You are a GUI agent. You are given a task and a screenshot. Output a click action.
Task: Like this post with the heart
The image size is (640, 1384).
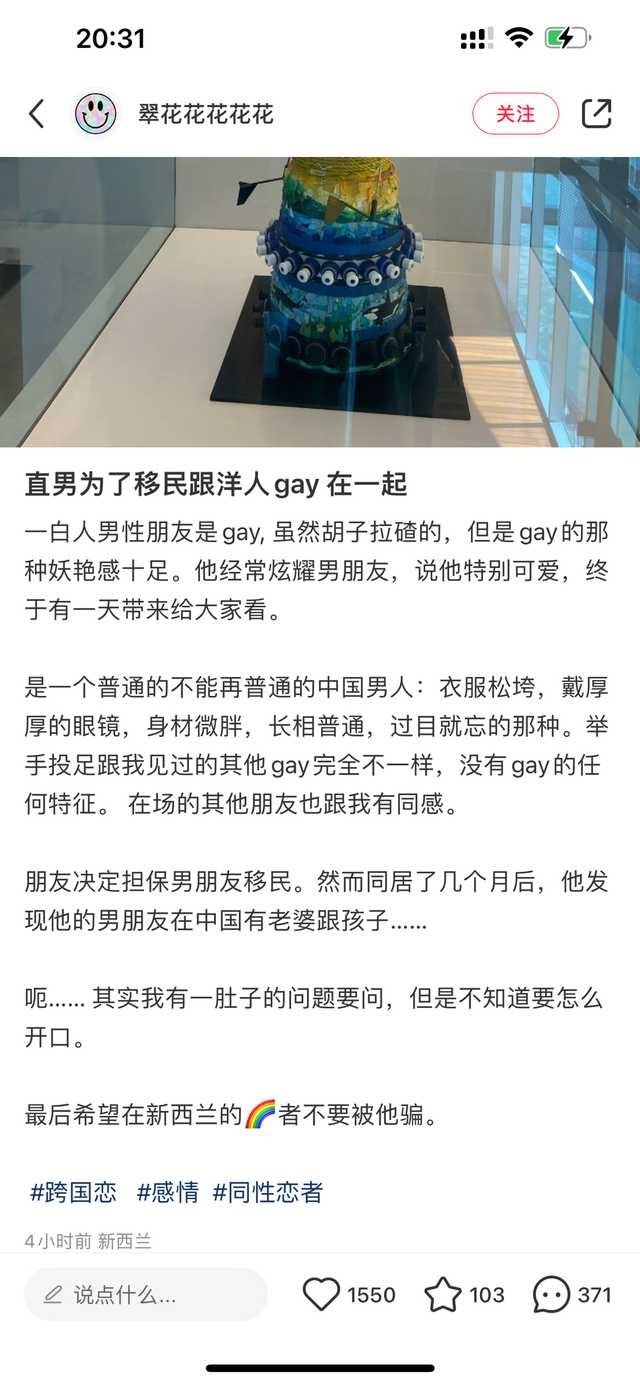coord(322,1295)
